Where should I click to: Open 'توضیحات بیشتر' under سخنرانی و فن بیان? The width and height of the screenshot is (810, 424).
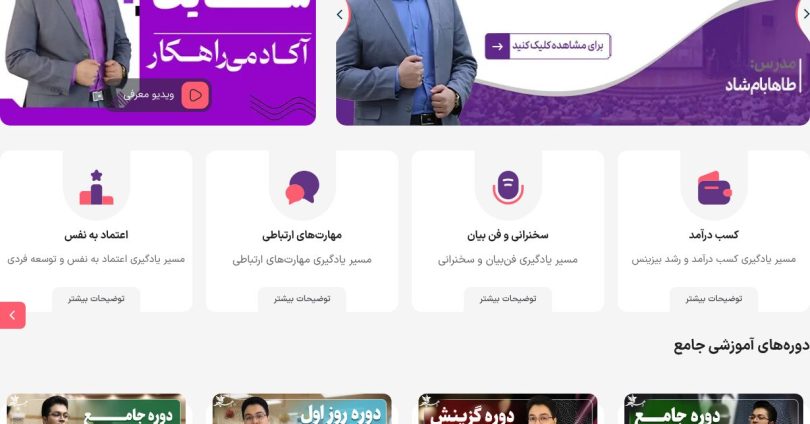click(x=508, y=298)
